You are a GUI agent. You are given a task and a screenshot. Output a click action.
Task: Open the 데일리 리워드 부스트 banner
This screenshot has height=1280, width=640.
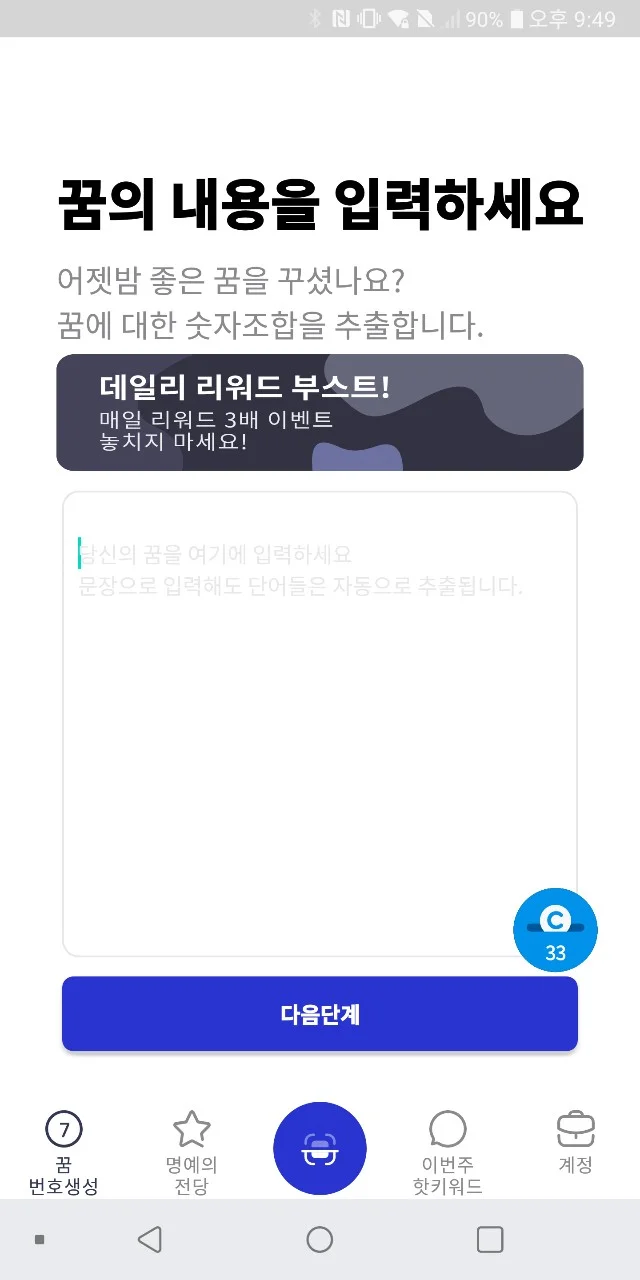319,412
